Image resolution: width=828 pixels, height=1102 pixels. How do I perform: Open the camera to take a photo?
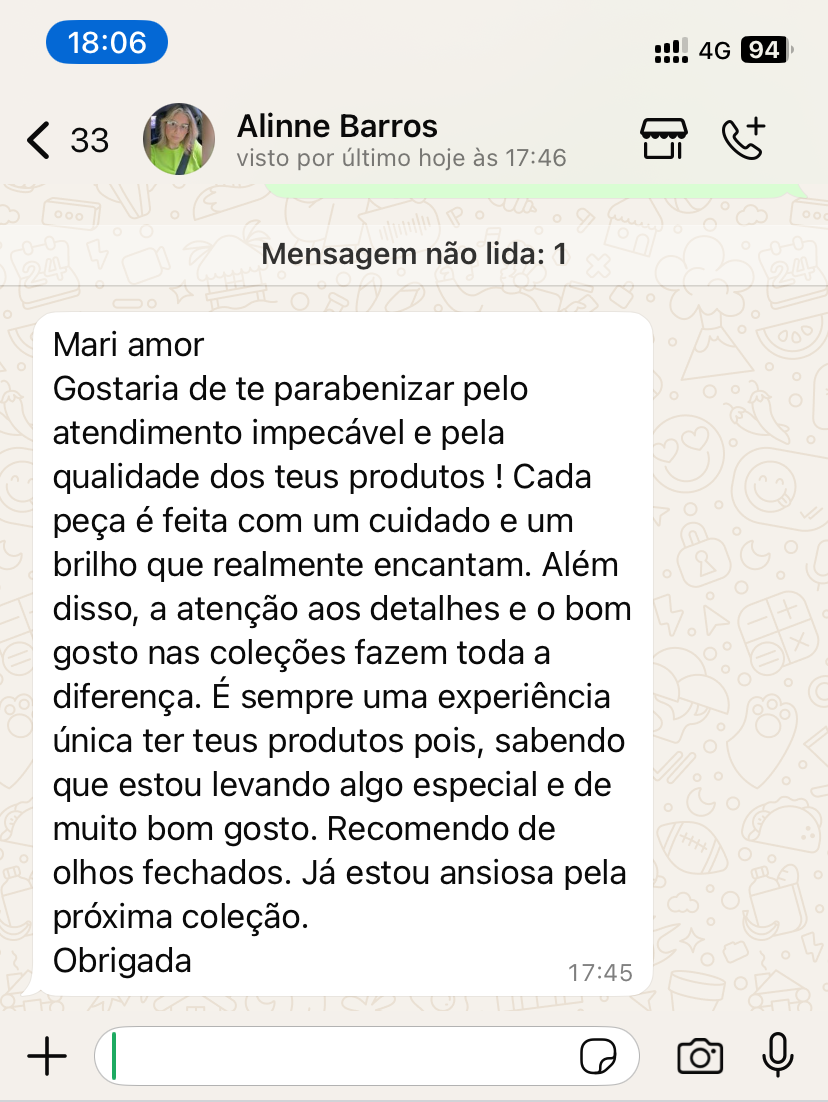[x=700, y=1056]
